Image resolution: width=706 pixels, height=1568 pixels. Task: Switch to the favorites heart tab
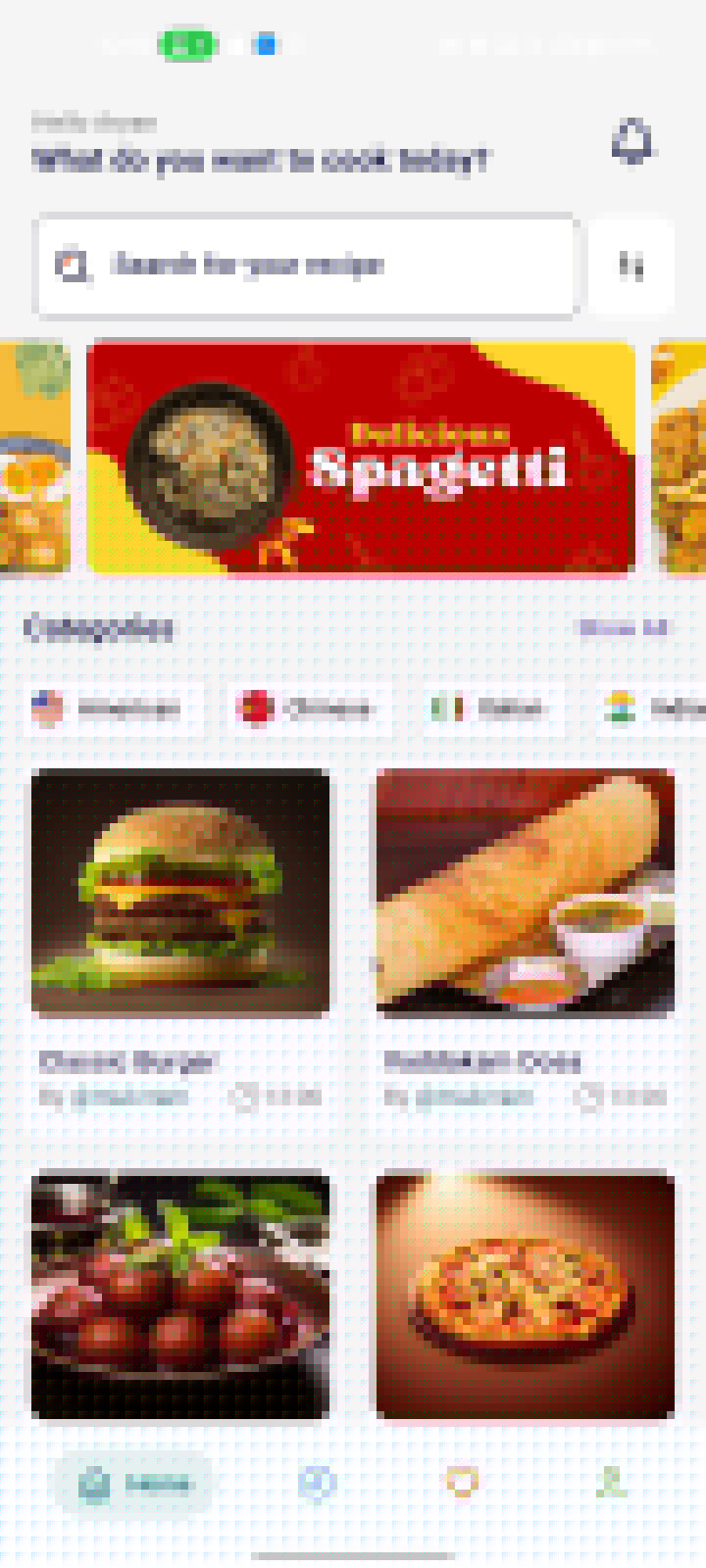[462, 1483]
